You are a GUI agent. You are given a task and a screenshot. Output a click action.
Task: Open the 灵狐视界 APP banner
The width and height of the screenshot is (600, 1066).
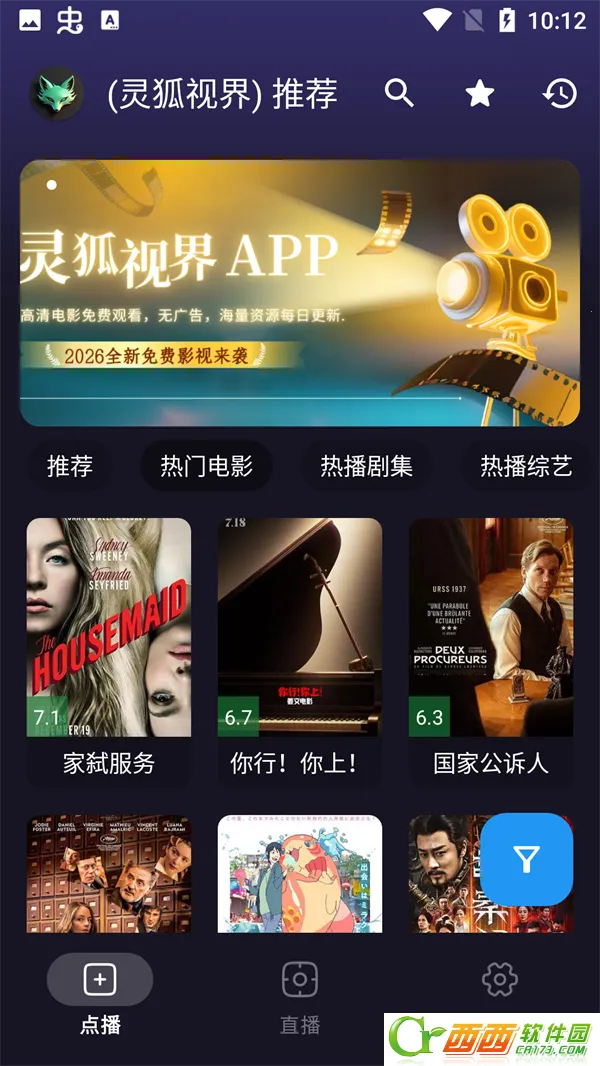[x=300, y=293]
